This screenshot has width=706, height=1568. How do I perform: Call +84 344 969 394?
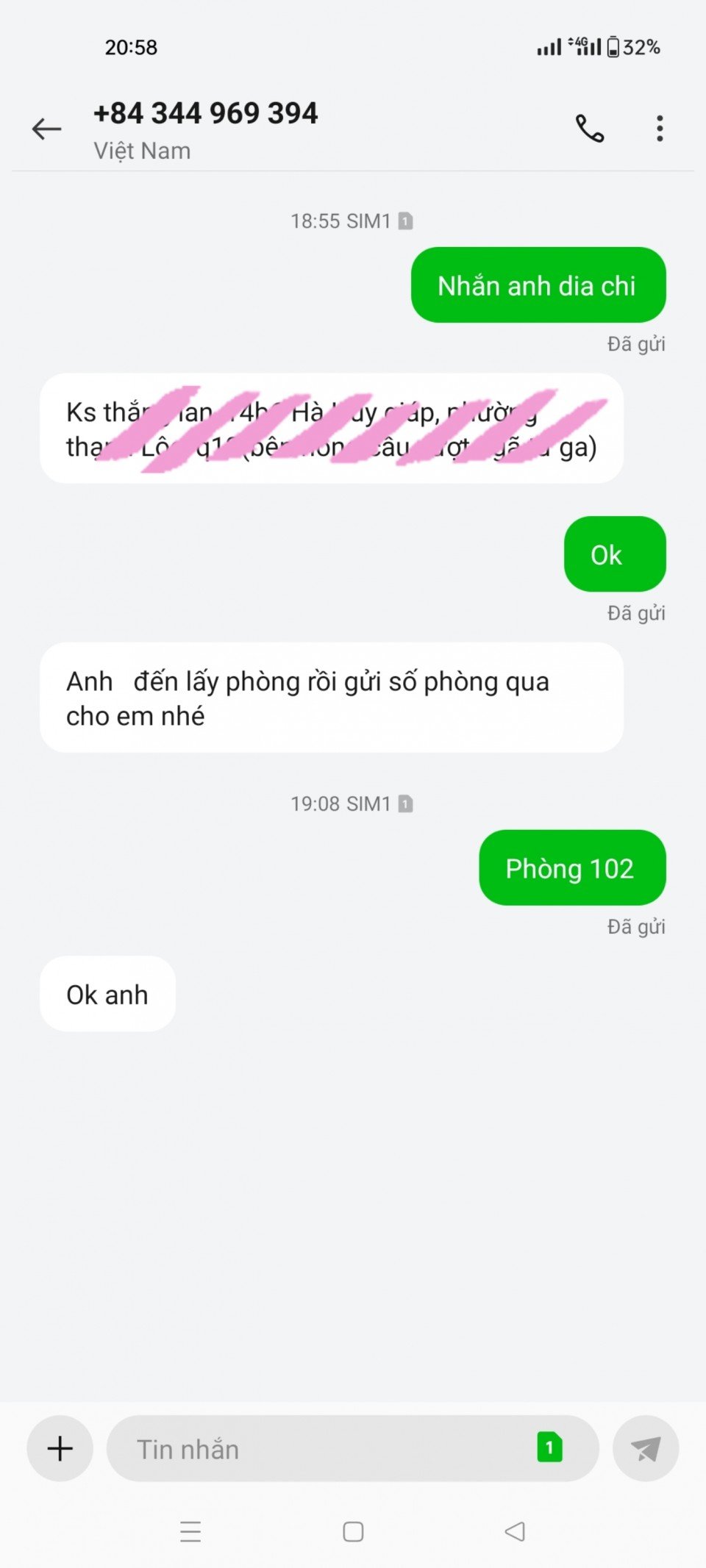tap(589, 129)
